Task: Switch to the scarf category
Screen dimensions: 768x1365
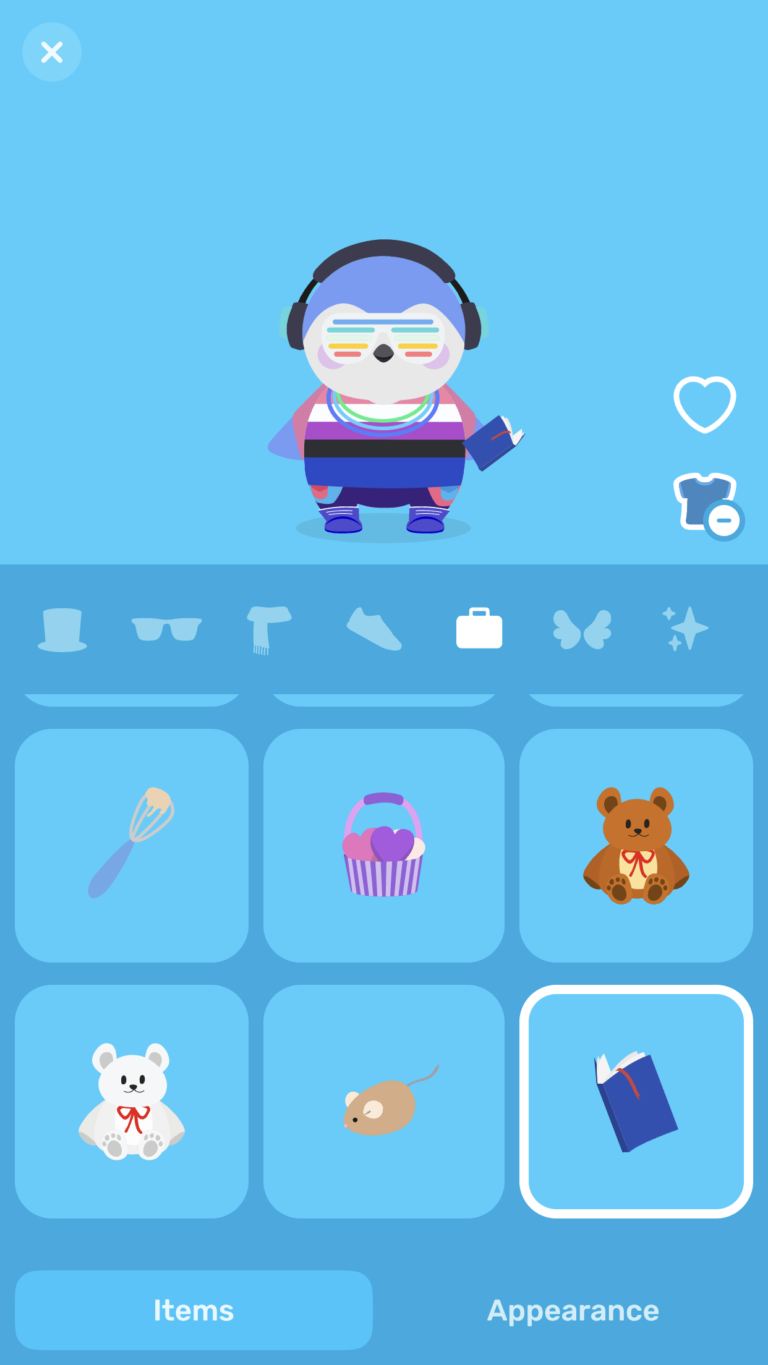Action: click(270, 630)
